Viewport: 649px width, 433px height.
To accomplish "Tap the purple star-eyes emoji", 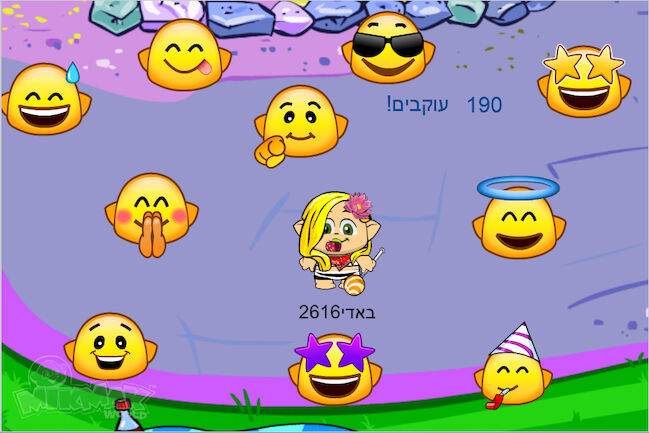I will (x=336, y=365).
